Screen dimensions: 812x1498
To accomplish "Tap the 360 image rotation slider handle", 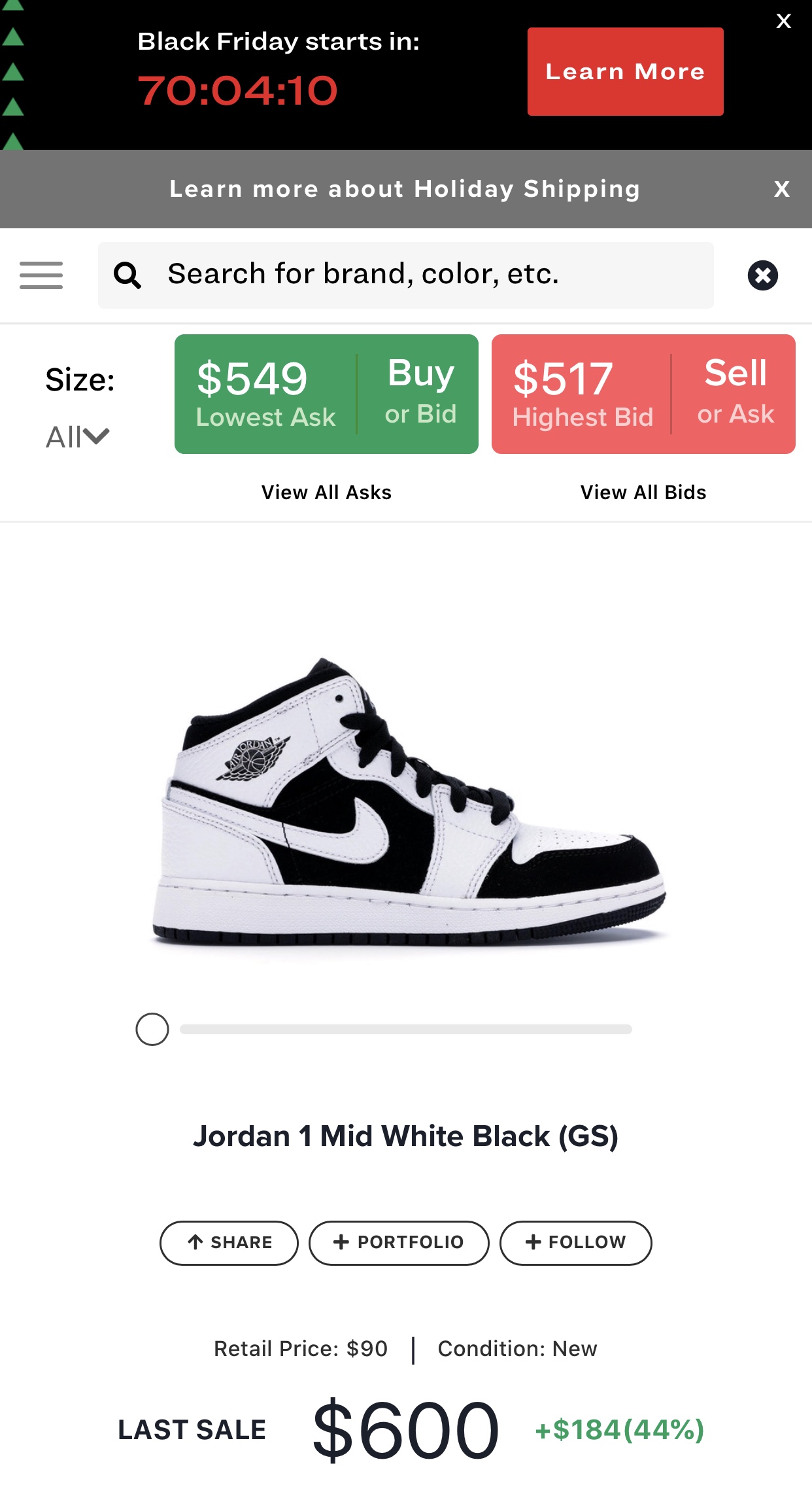I will (152, 1029).
